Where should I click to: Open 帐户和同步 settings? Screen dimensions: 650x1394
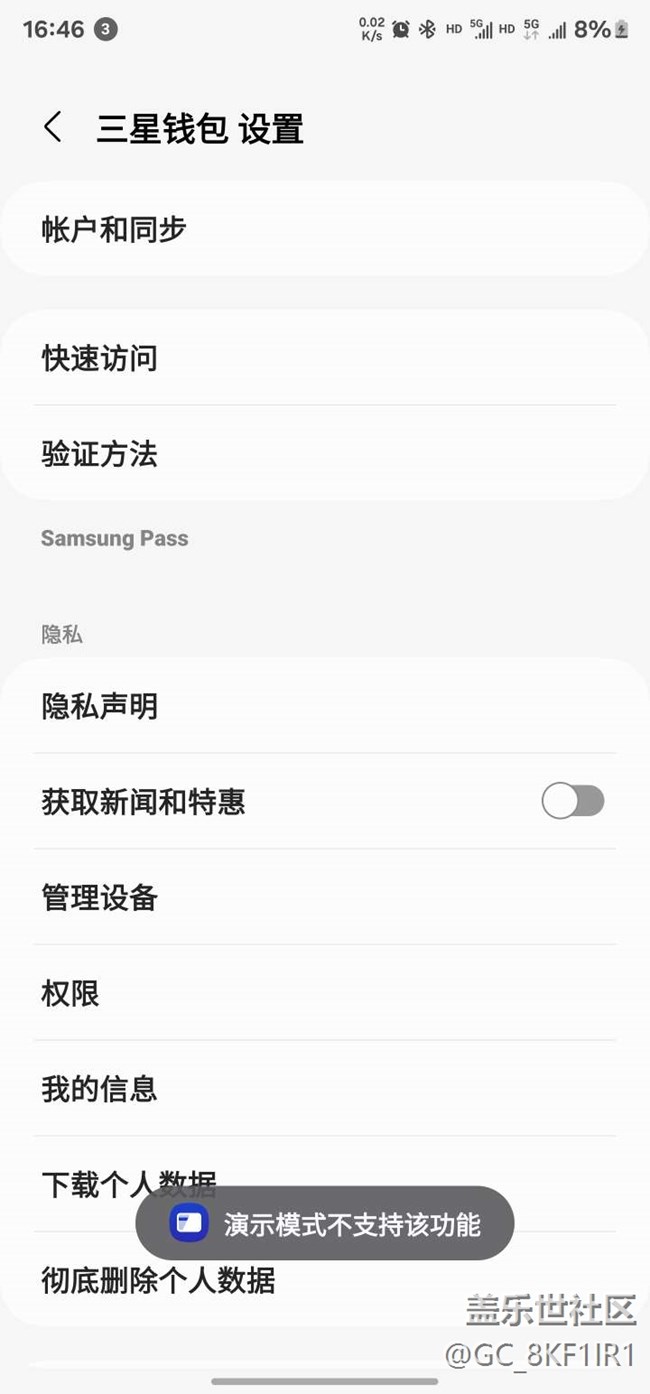[325, 229]
